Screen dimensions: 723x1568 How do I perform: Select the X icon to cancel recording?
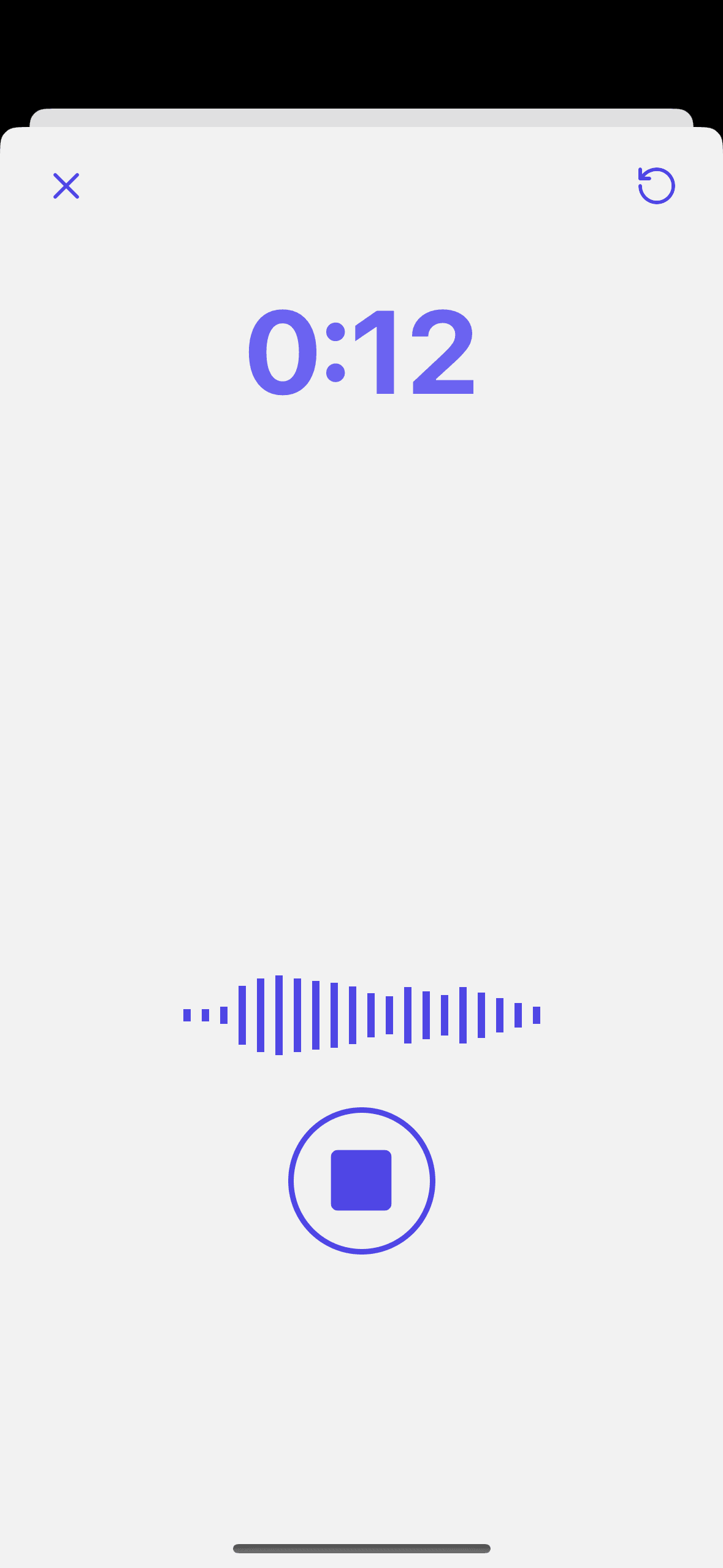click(x=66, y=186)
